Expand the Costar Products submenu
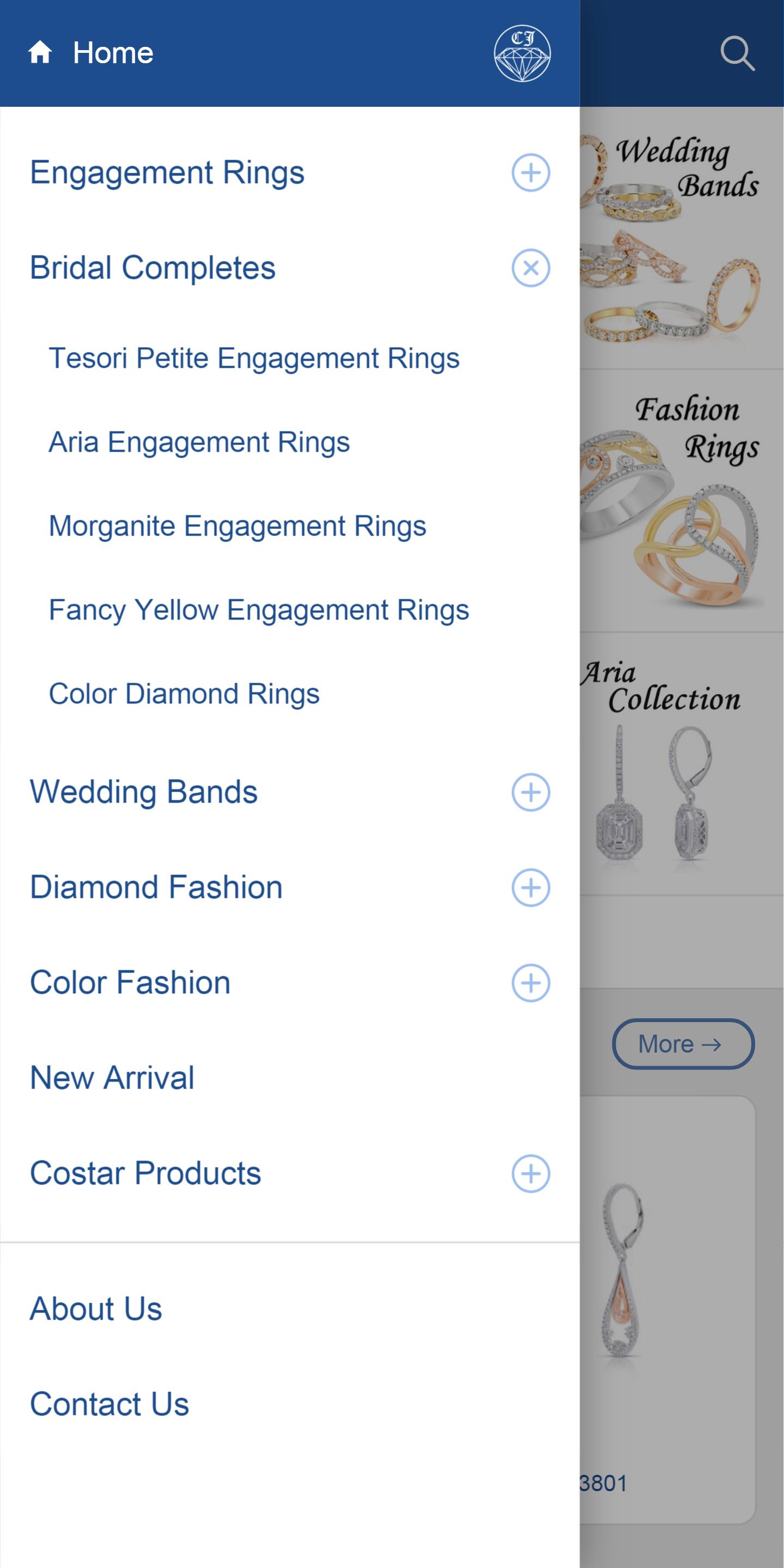This screenshot has width=784, height=1568. click(x=530, y=1174)
